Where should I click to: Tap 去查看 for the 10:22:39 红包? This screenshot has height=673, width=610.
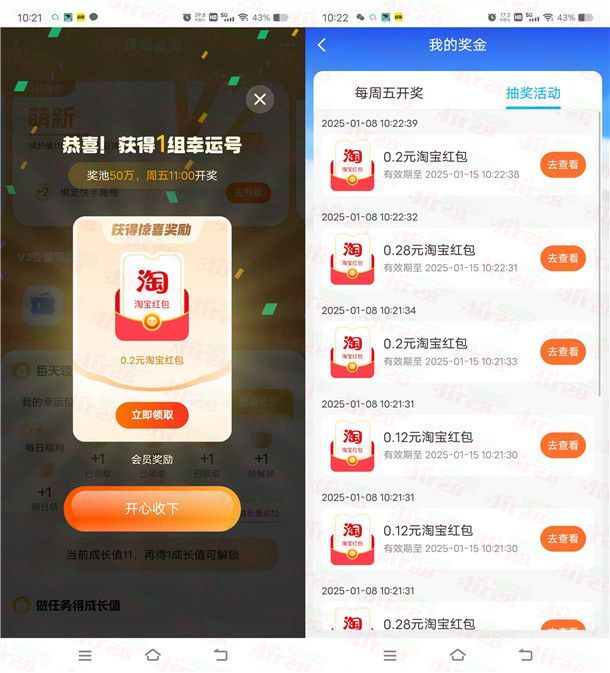[563, 165]
